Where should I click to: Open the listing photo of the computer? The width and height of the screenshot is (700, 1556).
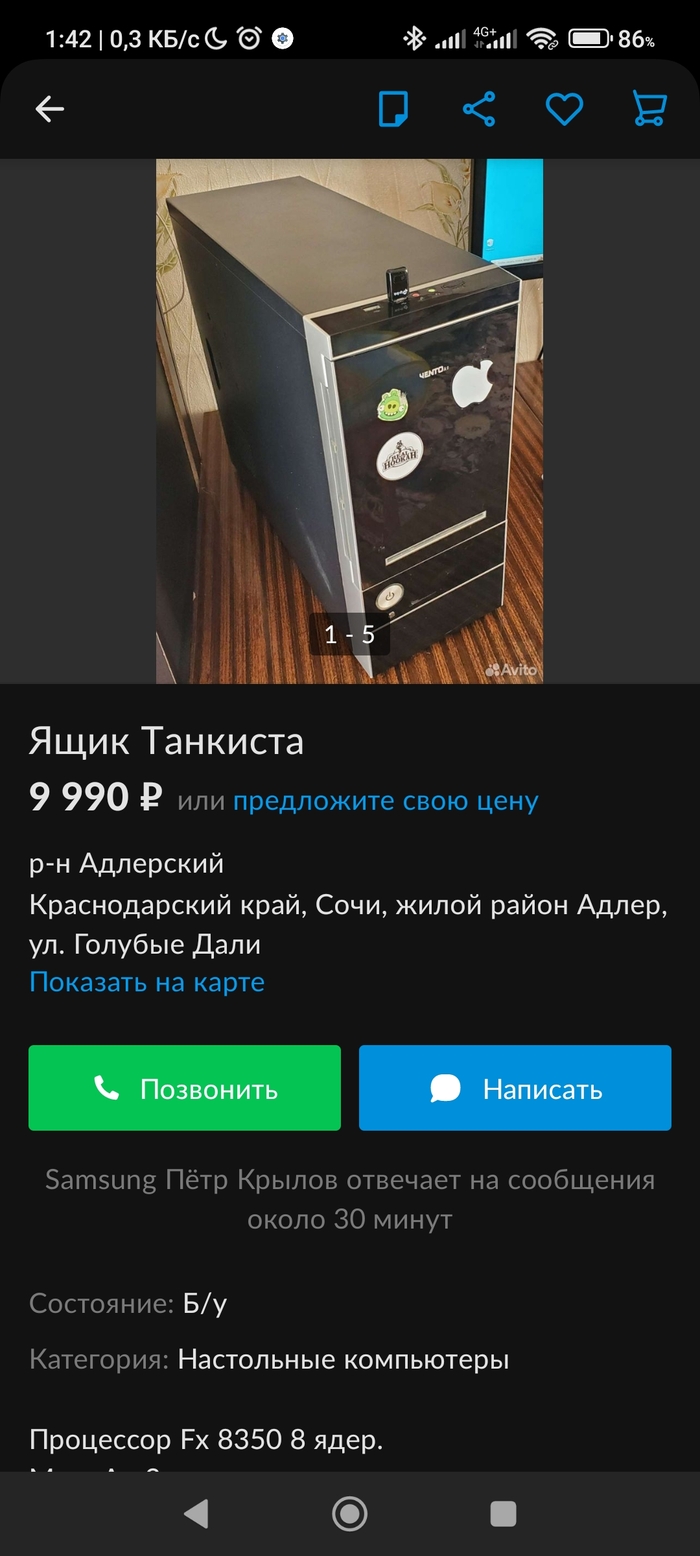pyautogui.click(x=349, y=420)
